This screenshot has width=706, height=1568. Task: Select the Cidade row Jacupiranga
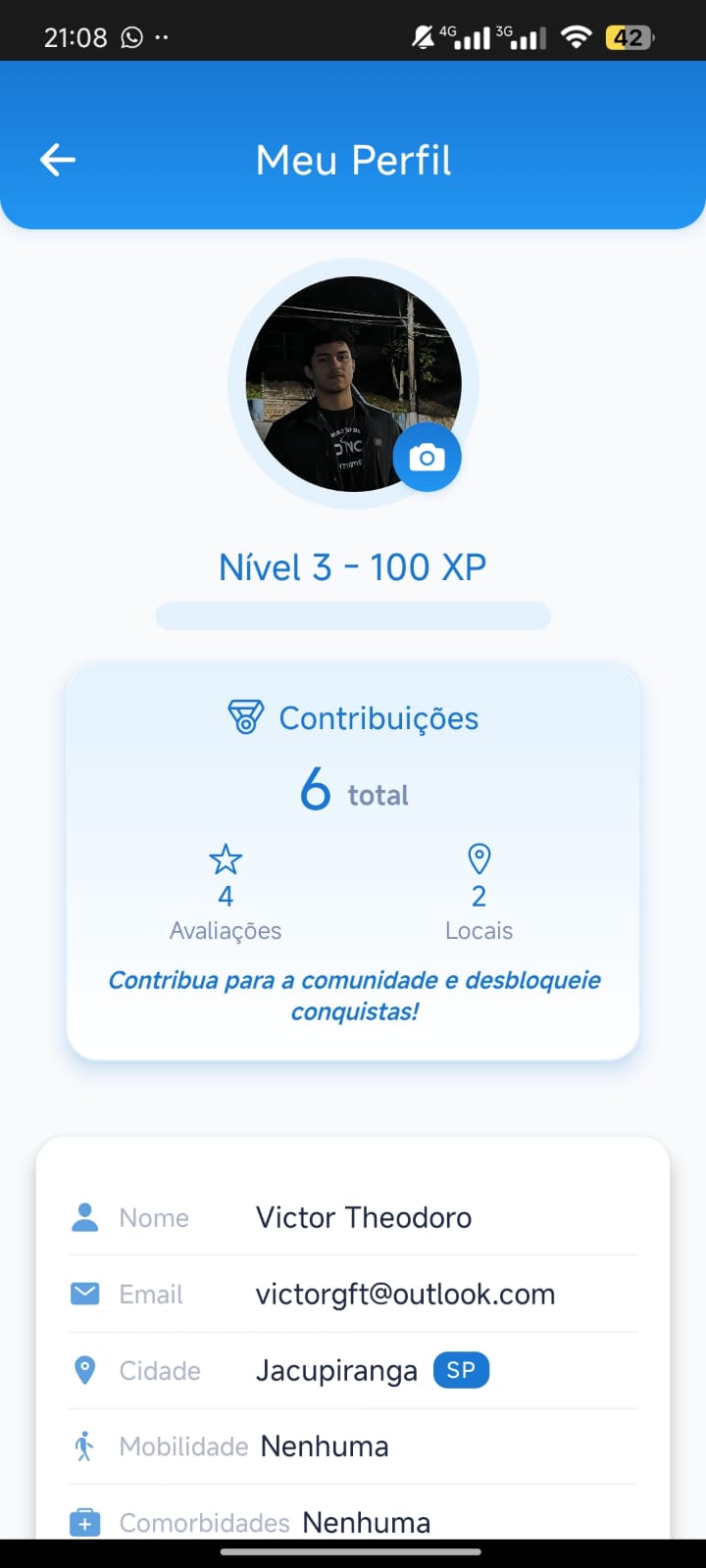pyautogui.click(x=353, y=1370)
